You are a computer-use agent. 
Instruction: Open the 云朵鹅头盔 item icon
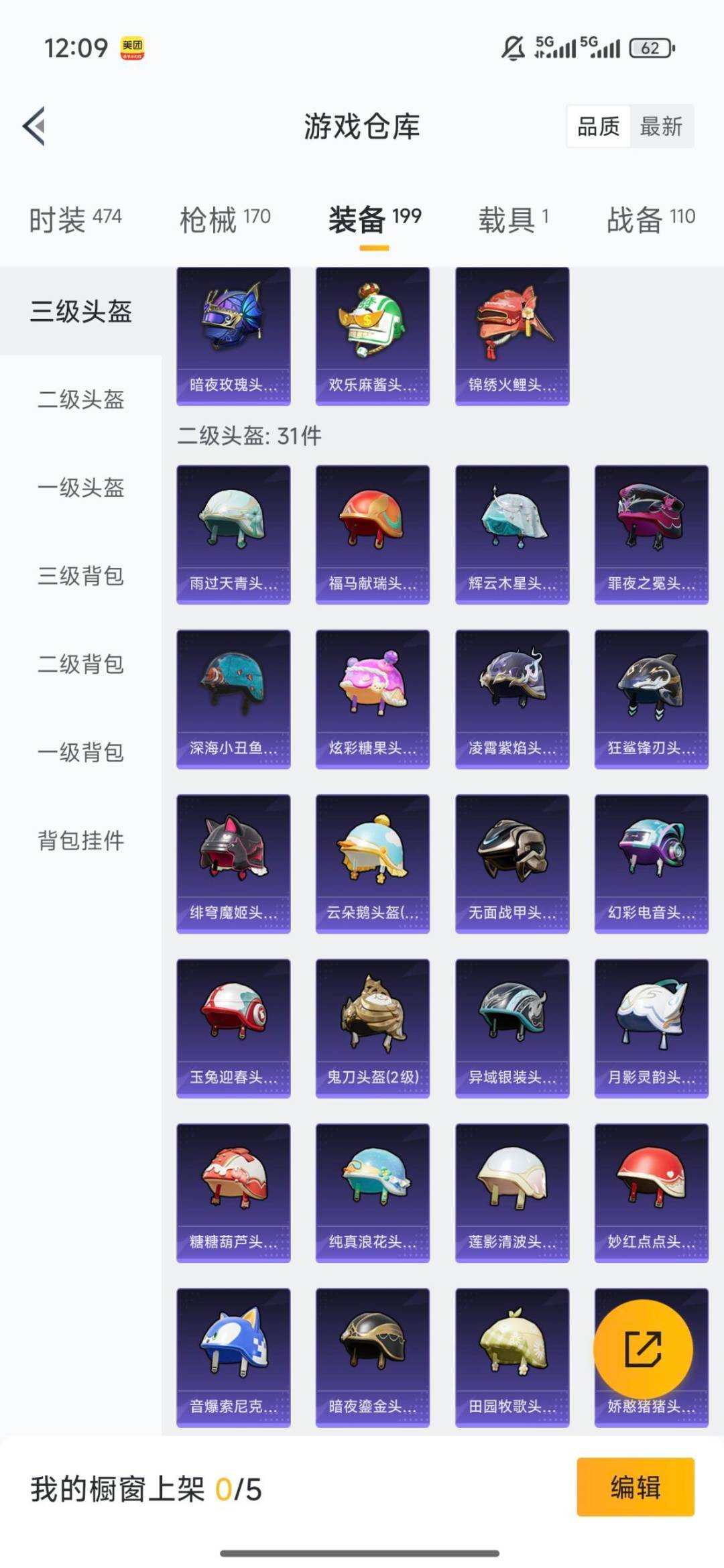(x=371, y=851)
